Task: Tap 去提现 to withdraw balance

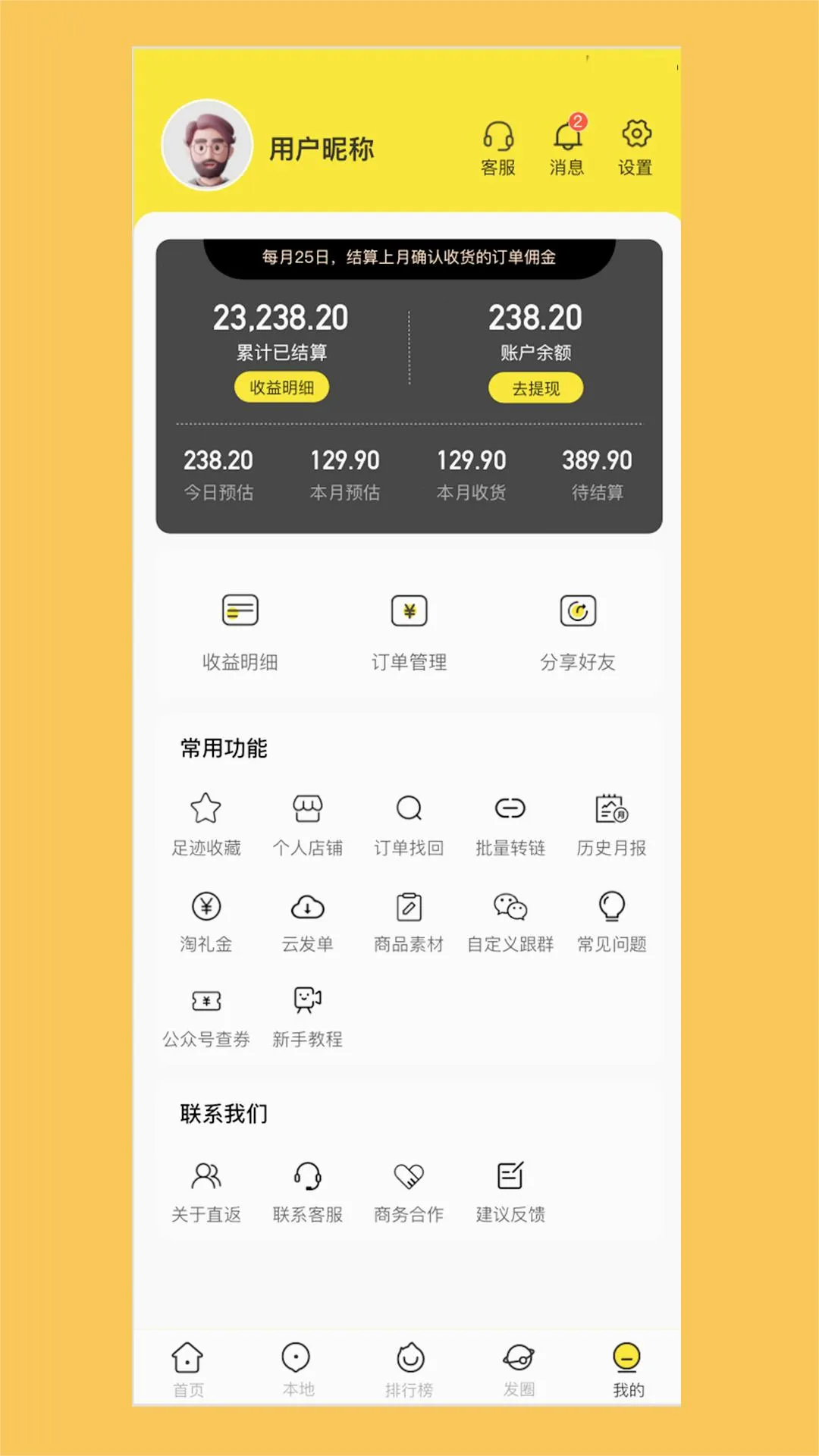Action: [535, 388]
